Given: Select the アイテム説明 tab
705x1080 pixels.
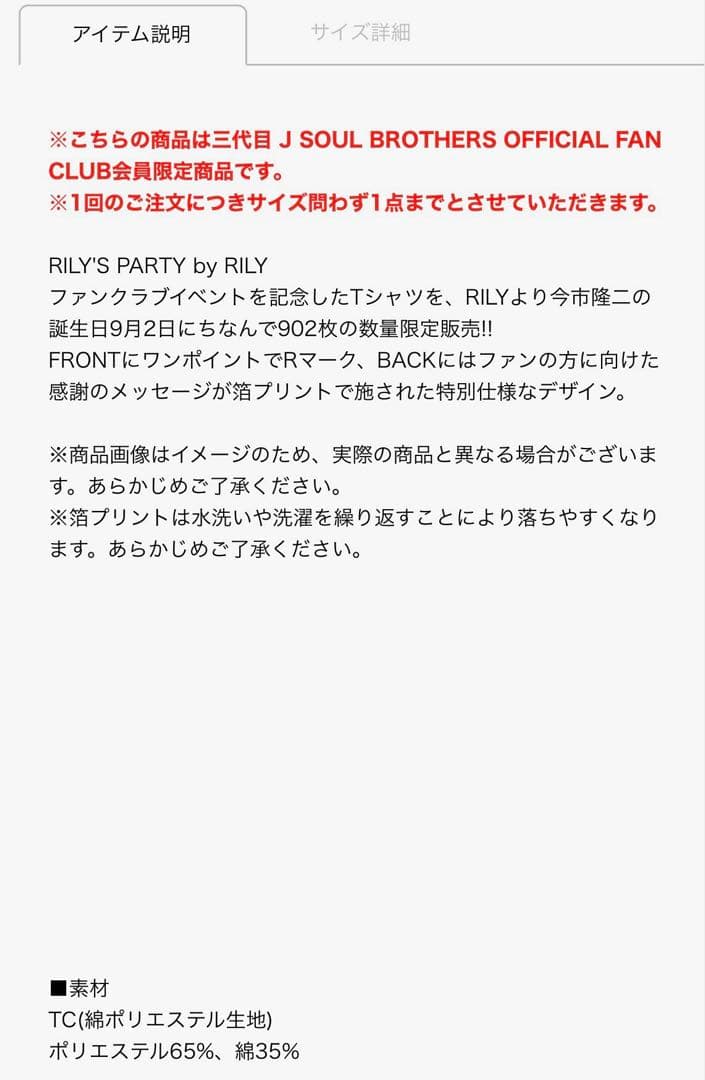Looking at the screenshot, I should coord(131,34).
